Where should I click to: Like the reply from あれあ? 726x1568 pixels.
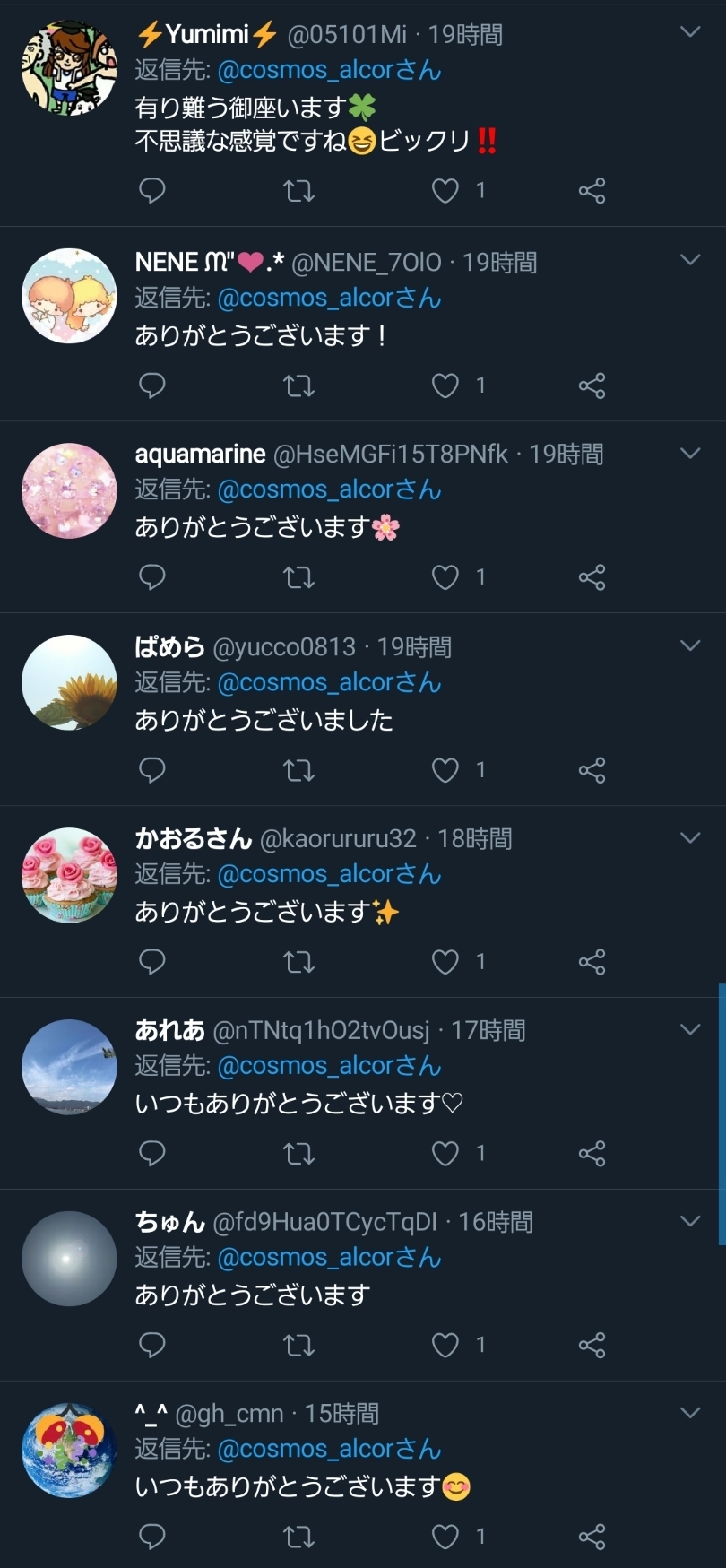click(445, 1153)
